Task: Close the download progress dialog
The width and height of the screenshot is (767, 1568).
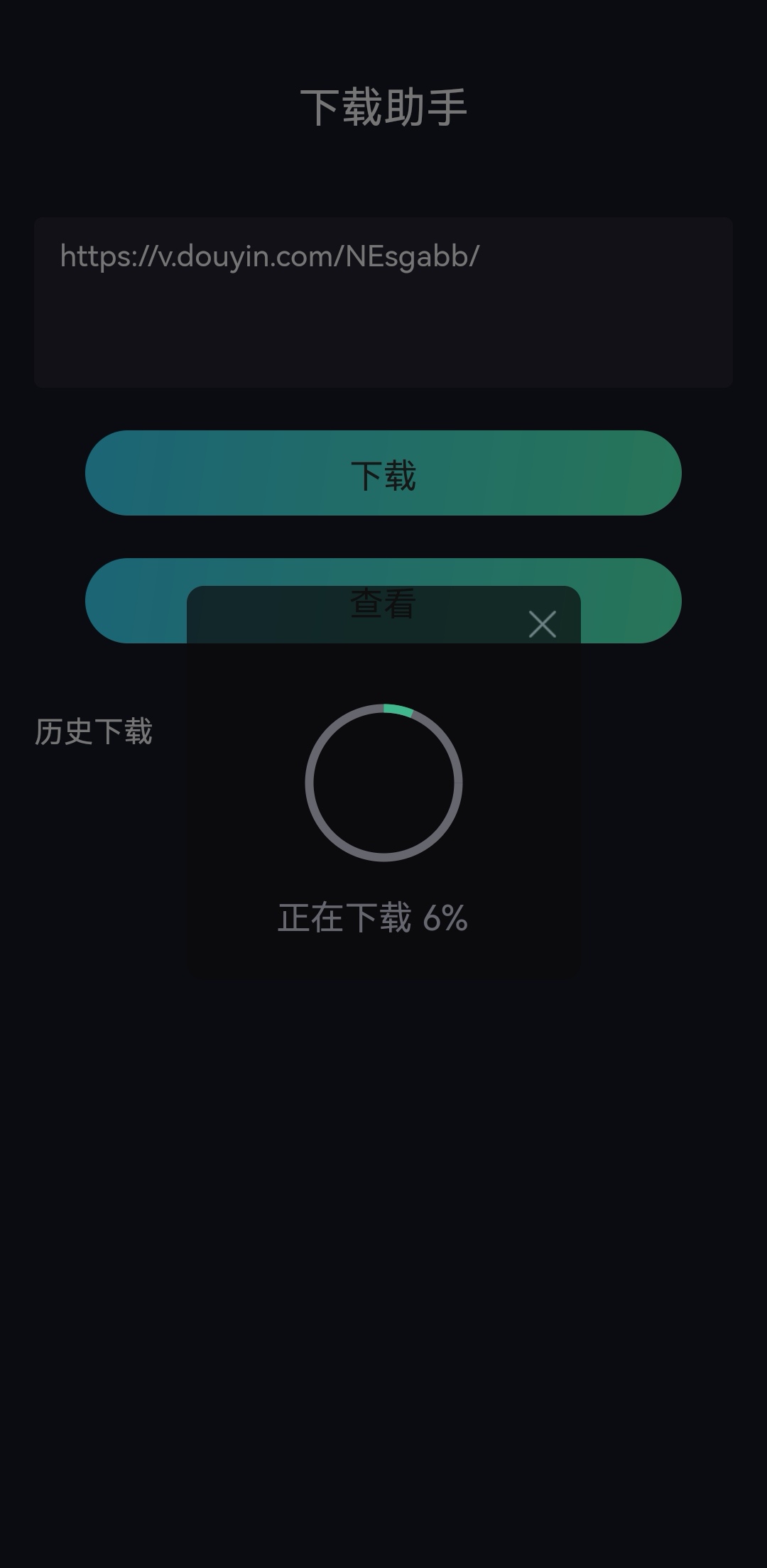Action: pos(543,624)
